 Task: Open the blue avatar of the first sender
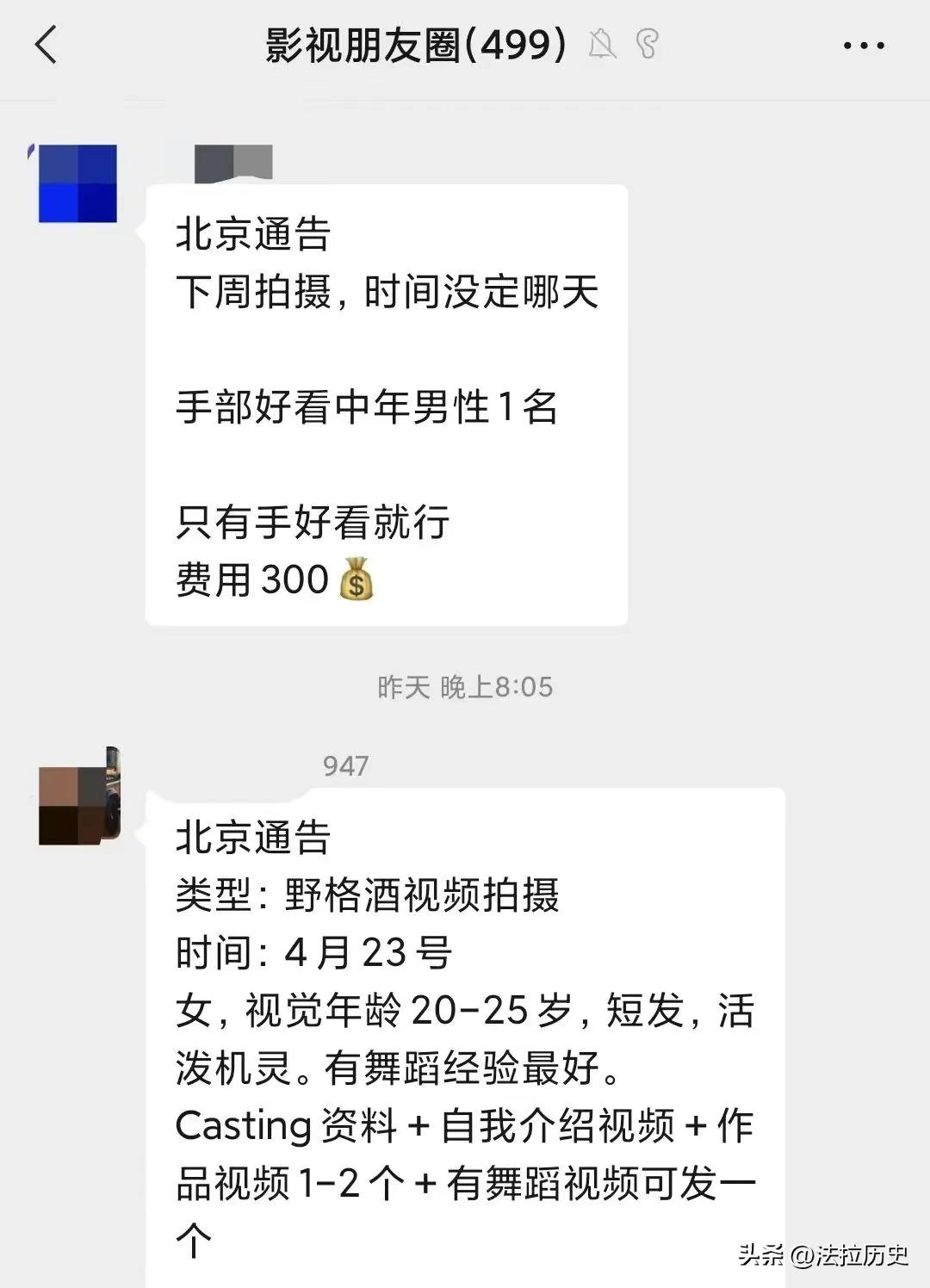77,185
